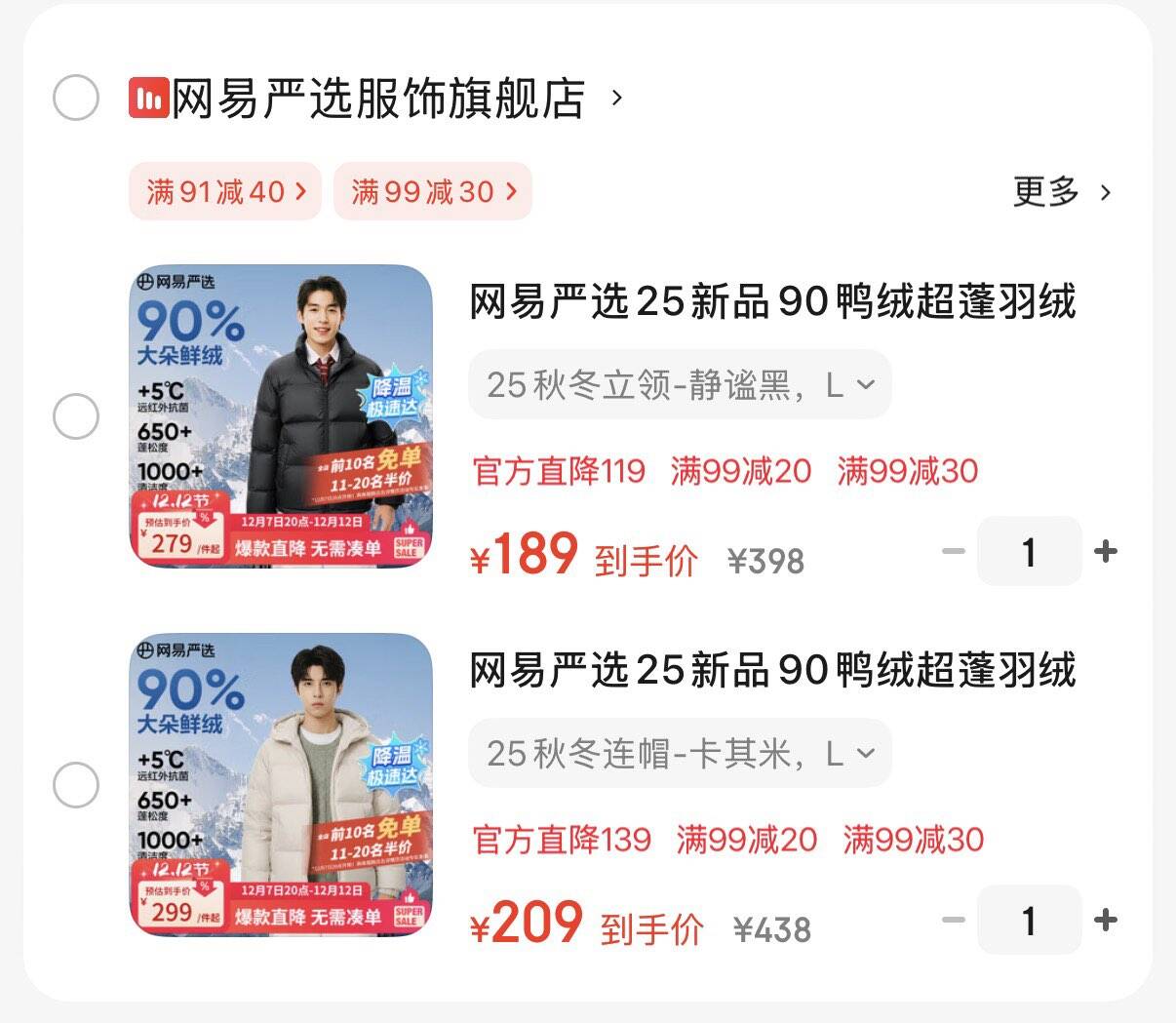Increase quantity of the ¥209 jacket
The height and width of the screenshot is (1023, 1176).
tap(1106, 920)
